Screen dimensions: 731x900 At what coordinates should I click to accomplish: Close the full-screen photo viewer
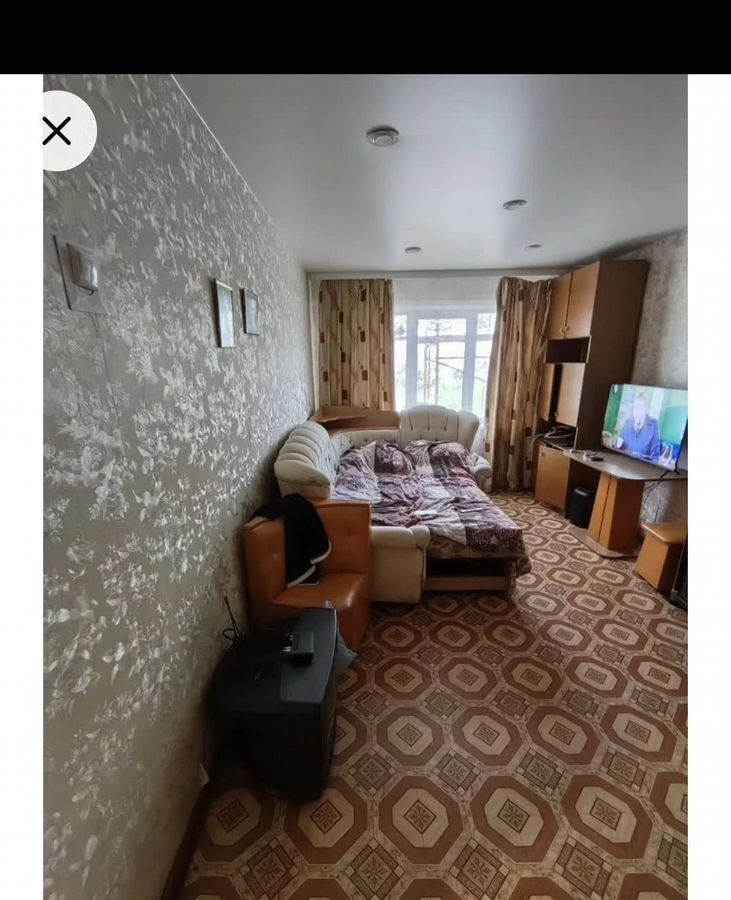(57, 131)
